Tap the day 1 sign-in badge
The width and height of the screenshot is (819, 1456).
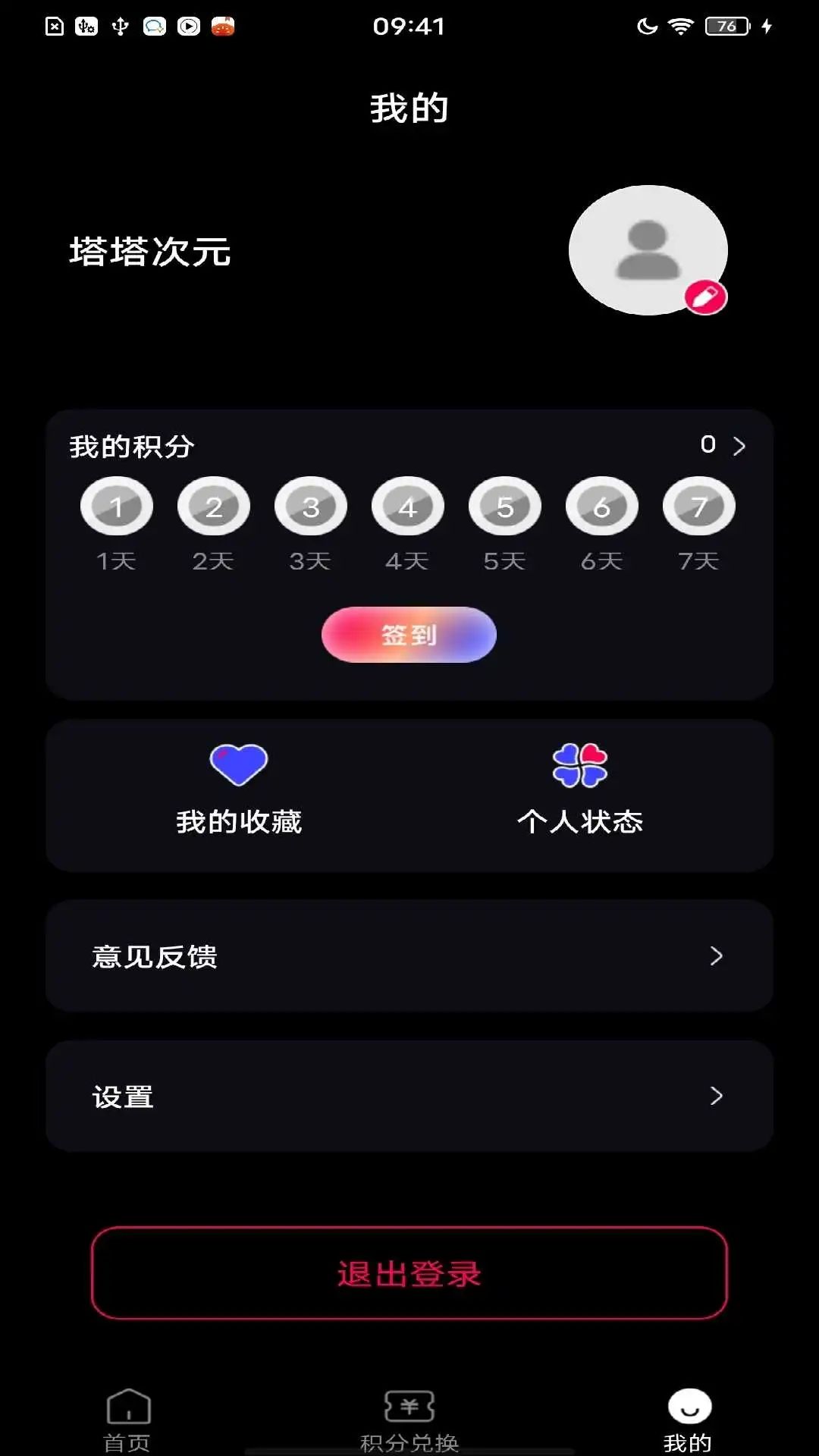coord(116,505)
